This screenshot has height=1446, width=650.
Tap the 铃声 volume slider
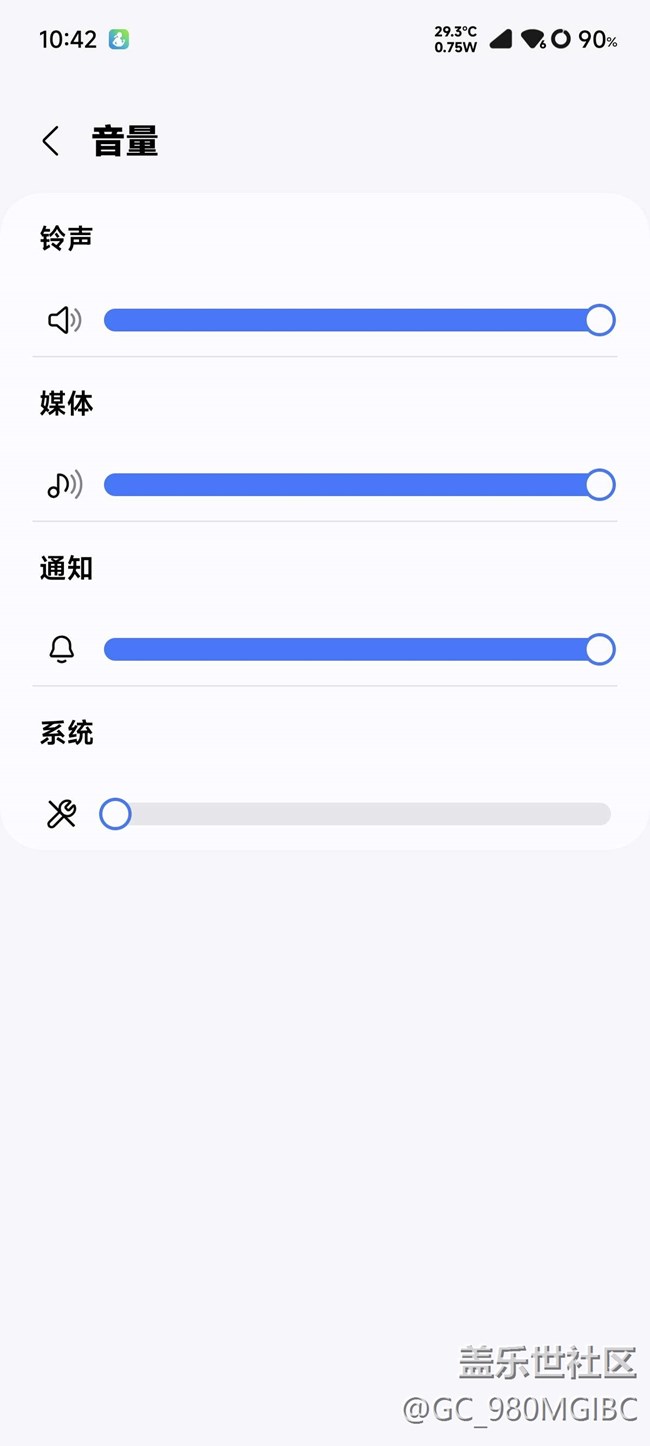coord(356,320)
